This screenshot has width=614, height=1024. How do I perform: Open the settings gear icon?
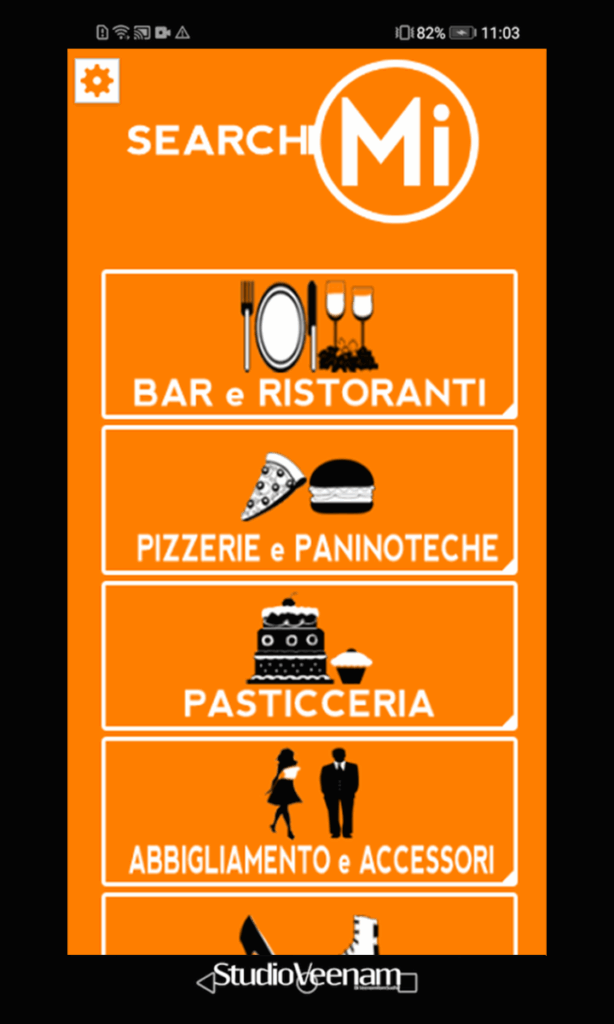(x=95, y=80)
